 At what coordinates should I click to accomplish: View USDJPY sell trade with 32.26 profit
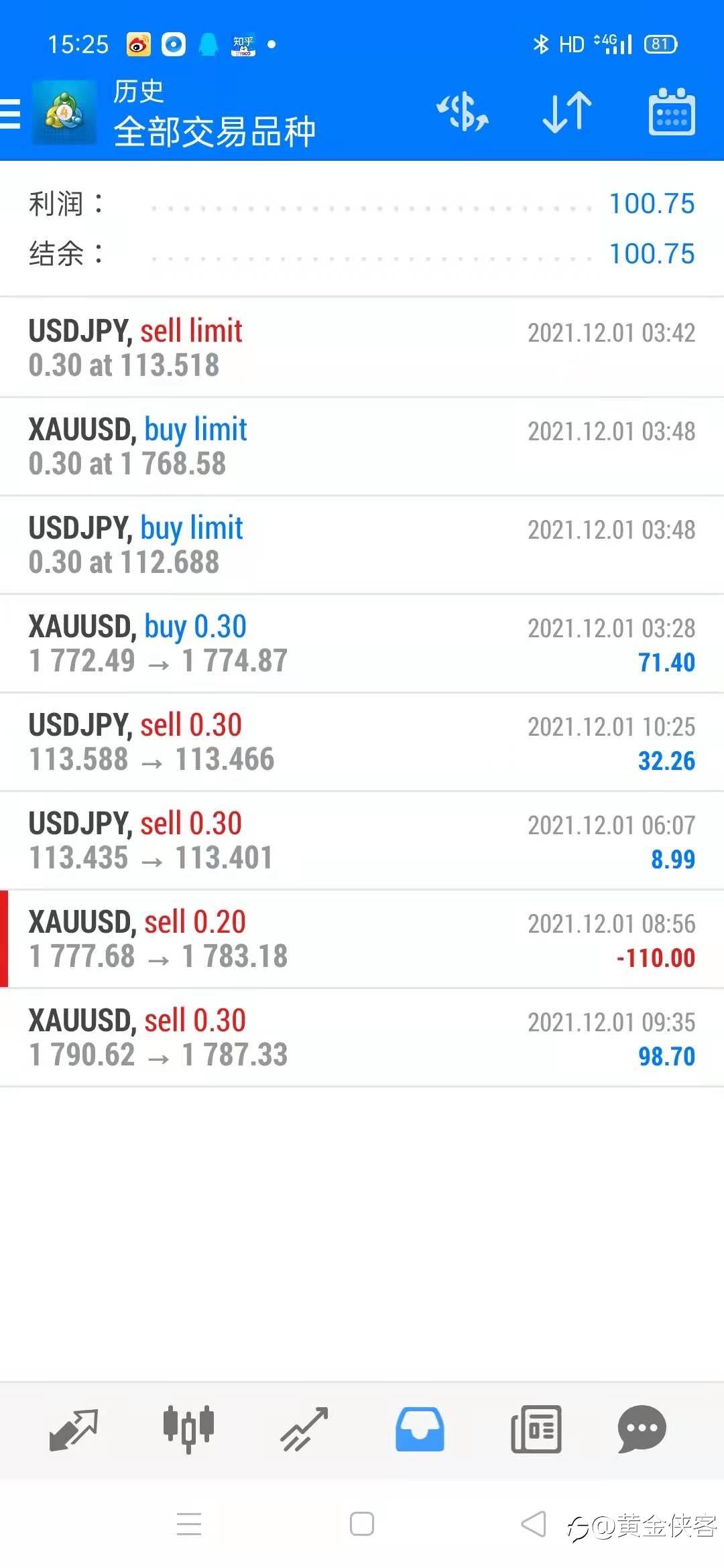point(362,741)
